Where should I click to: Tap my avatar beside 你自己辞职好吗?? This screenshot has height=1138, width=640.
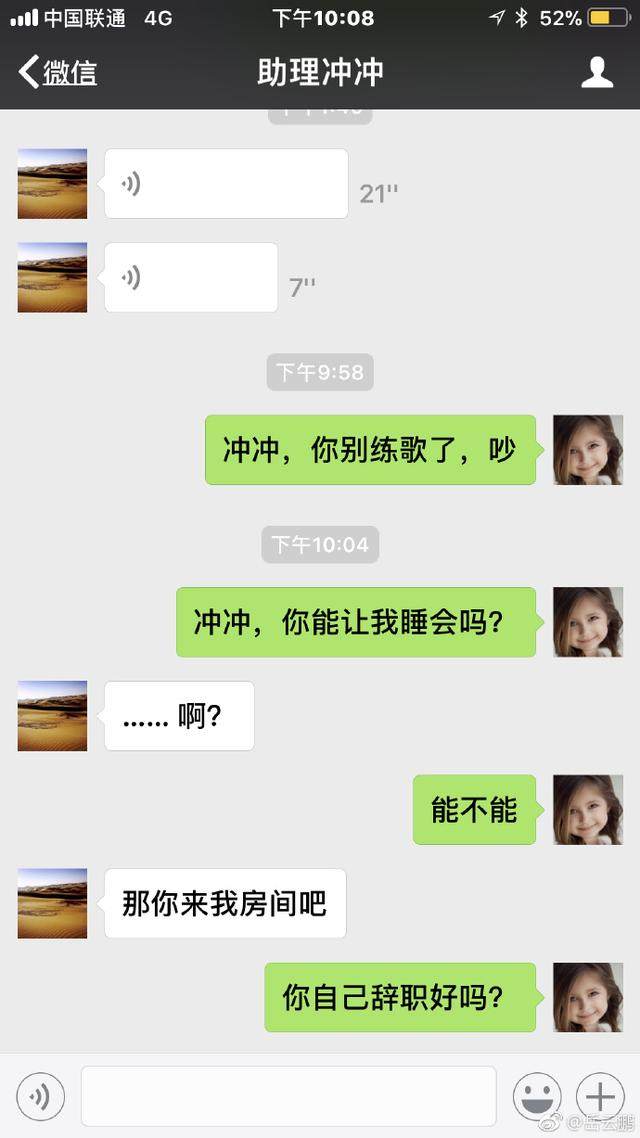(x=588, y=997)
